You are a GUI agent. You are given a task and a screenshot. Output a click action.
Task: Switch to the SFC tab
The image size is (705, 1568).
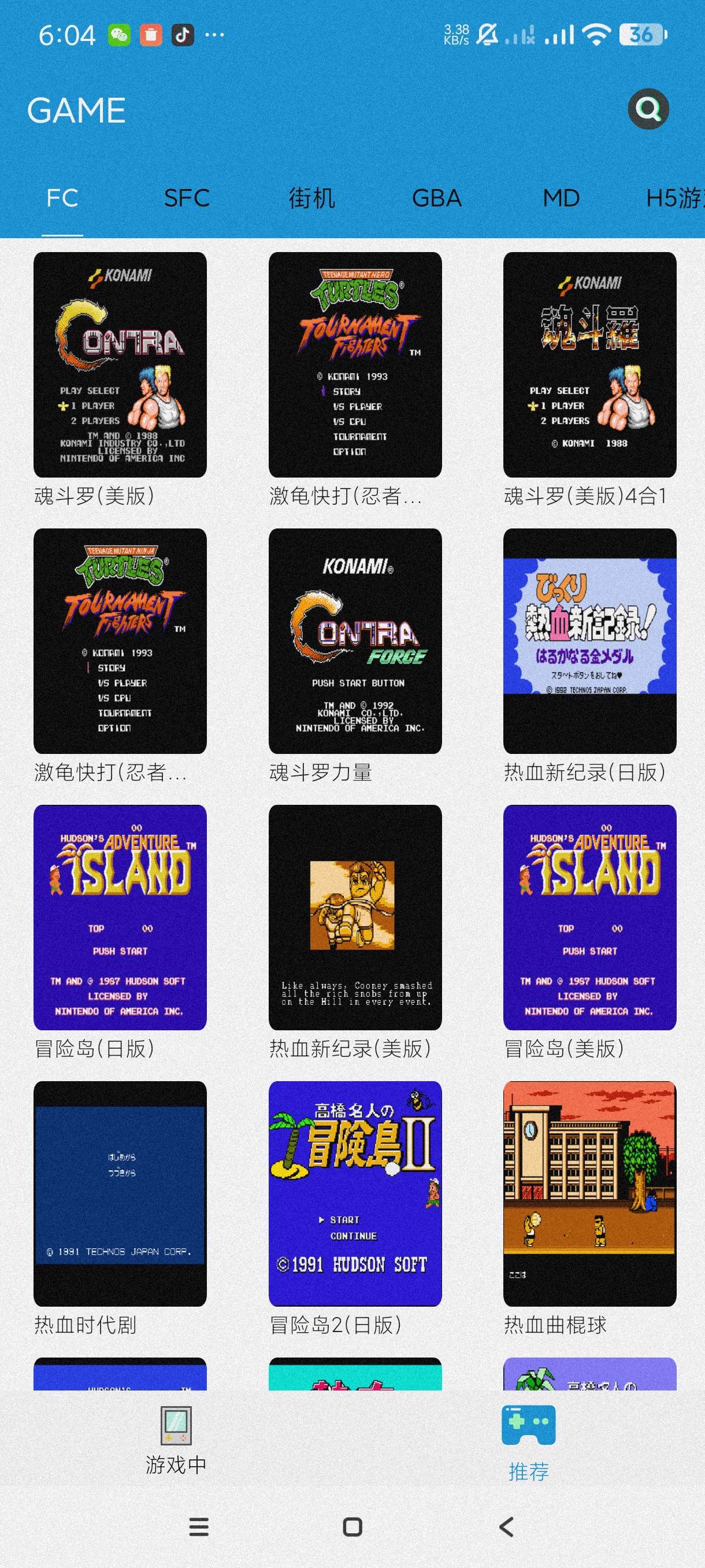coord(187,198)
